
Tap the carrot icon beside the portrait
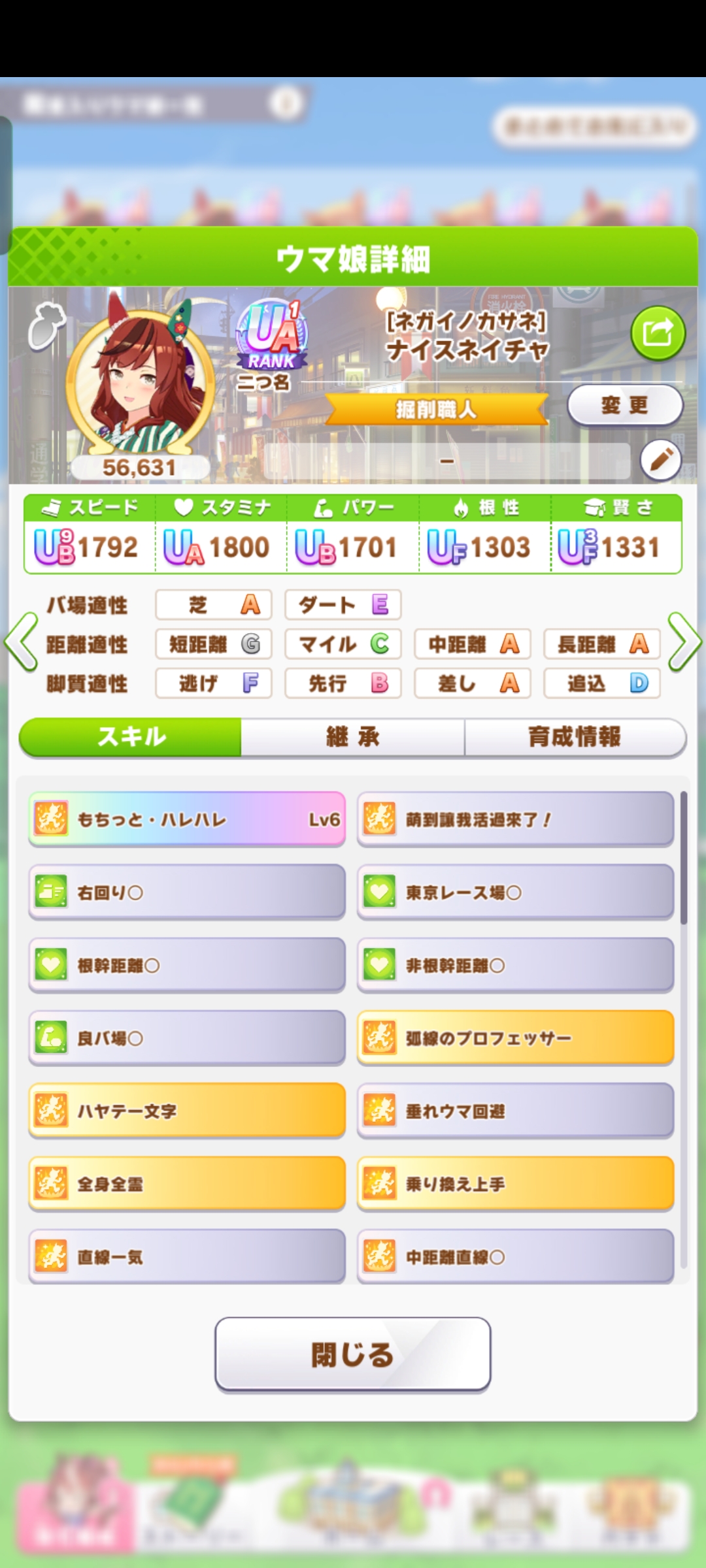pyautogui.click(x=46, y=325)
